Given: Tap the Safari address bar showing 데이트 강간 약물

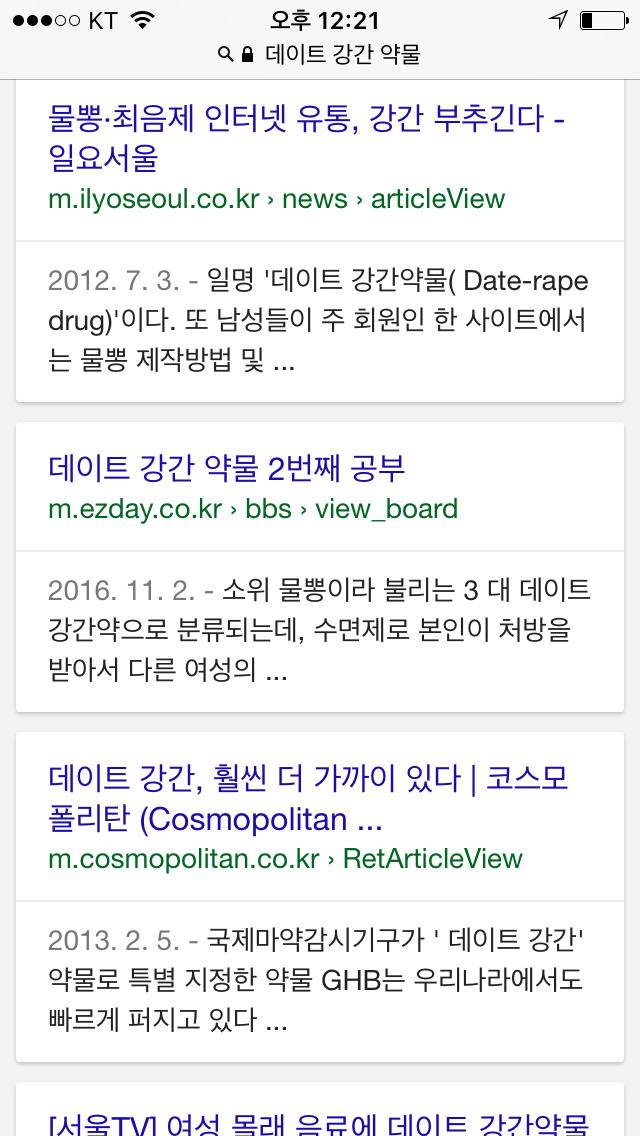Looking at the screenshot, I should 320,54.
